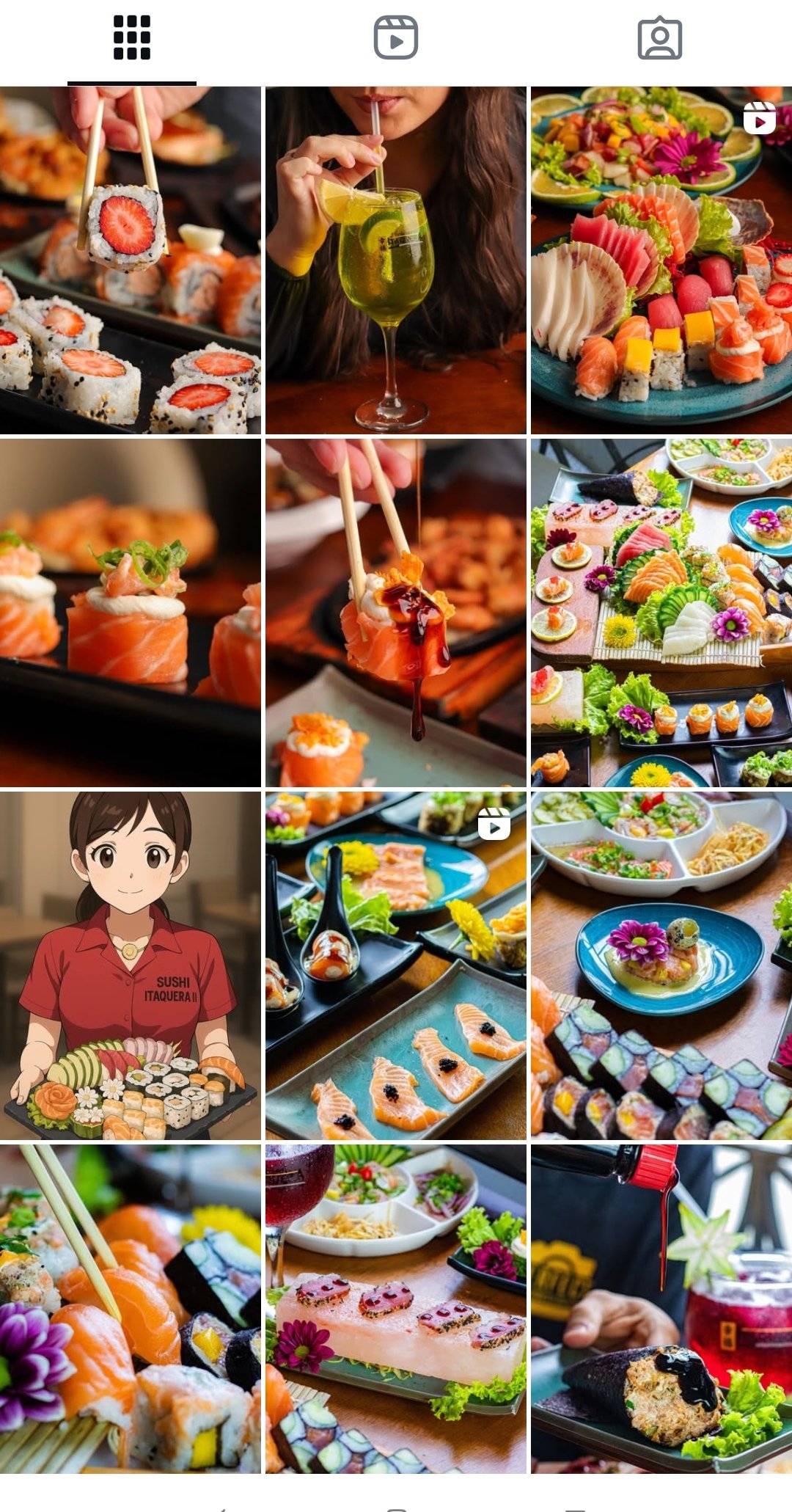Image resolution: width=792 pixels, height=1512 pixels.
Task: Switch to the posts grid tab
Action: [132, 38]
